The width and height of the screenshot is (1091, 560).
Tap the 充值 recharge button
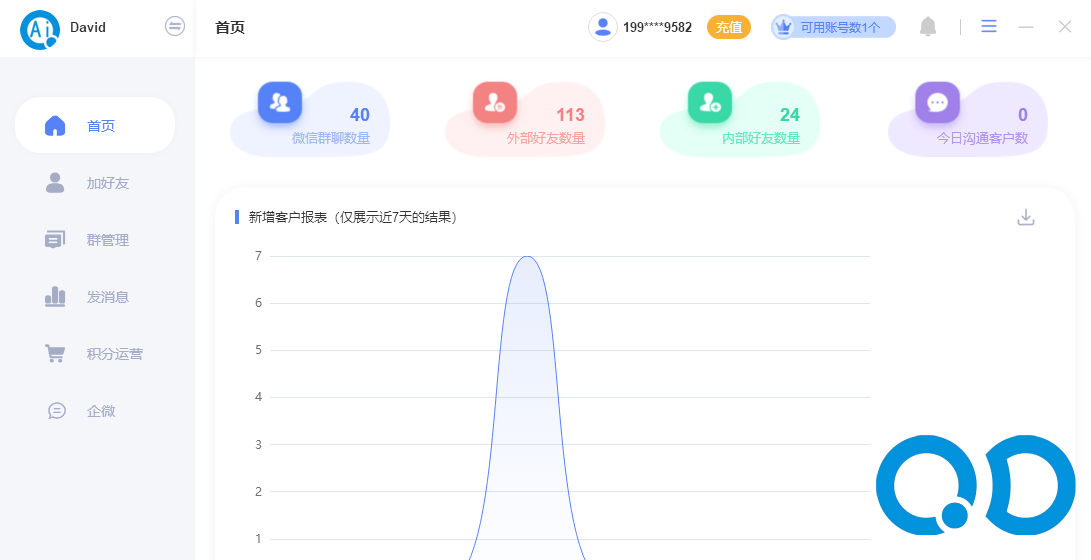(x=728, y=27)
